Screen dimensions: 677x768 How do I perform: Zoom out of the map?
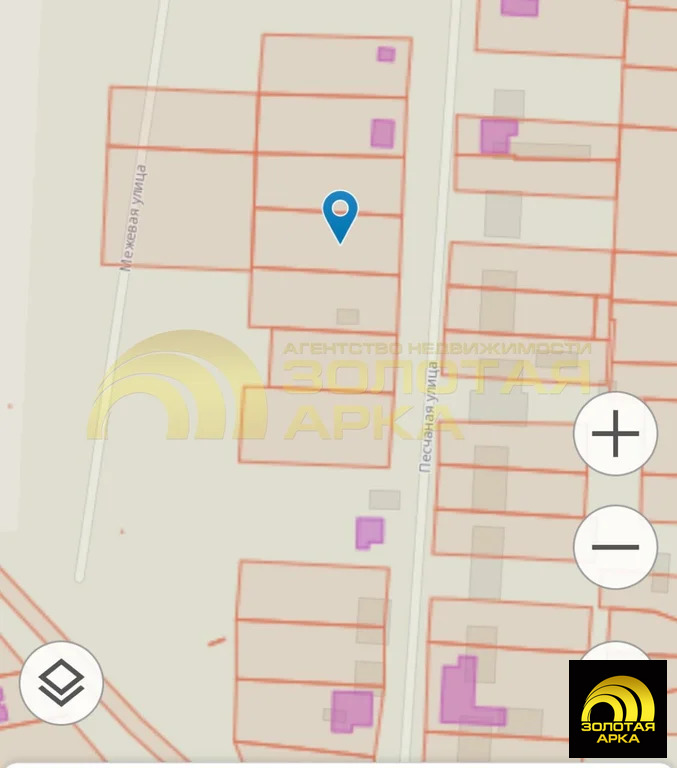(x=615, y=547)
